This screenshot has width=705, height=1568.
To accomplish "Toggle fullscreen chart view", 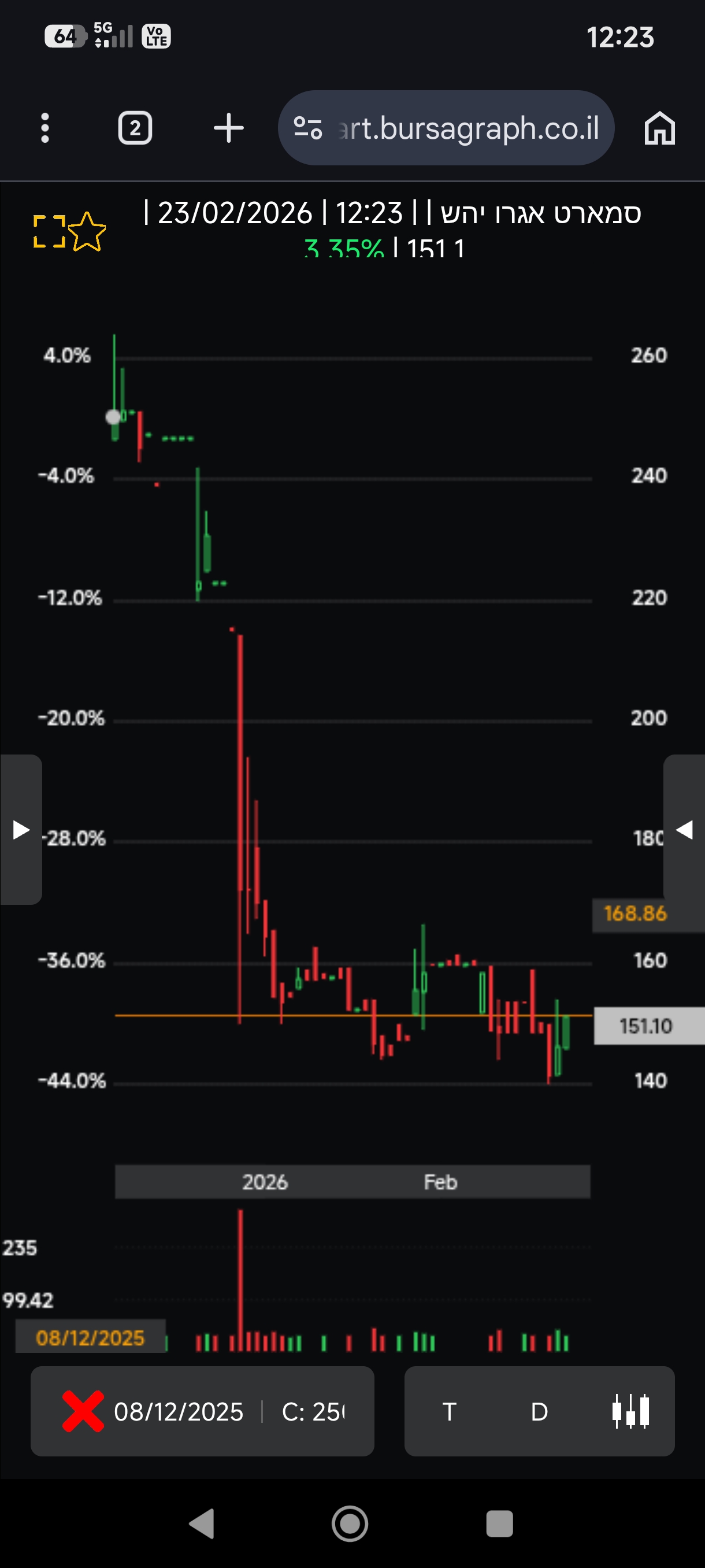I will (49, 231).
